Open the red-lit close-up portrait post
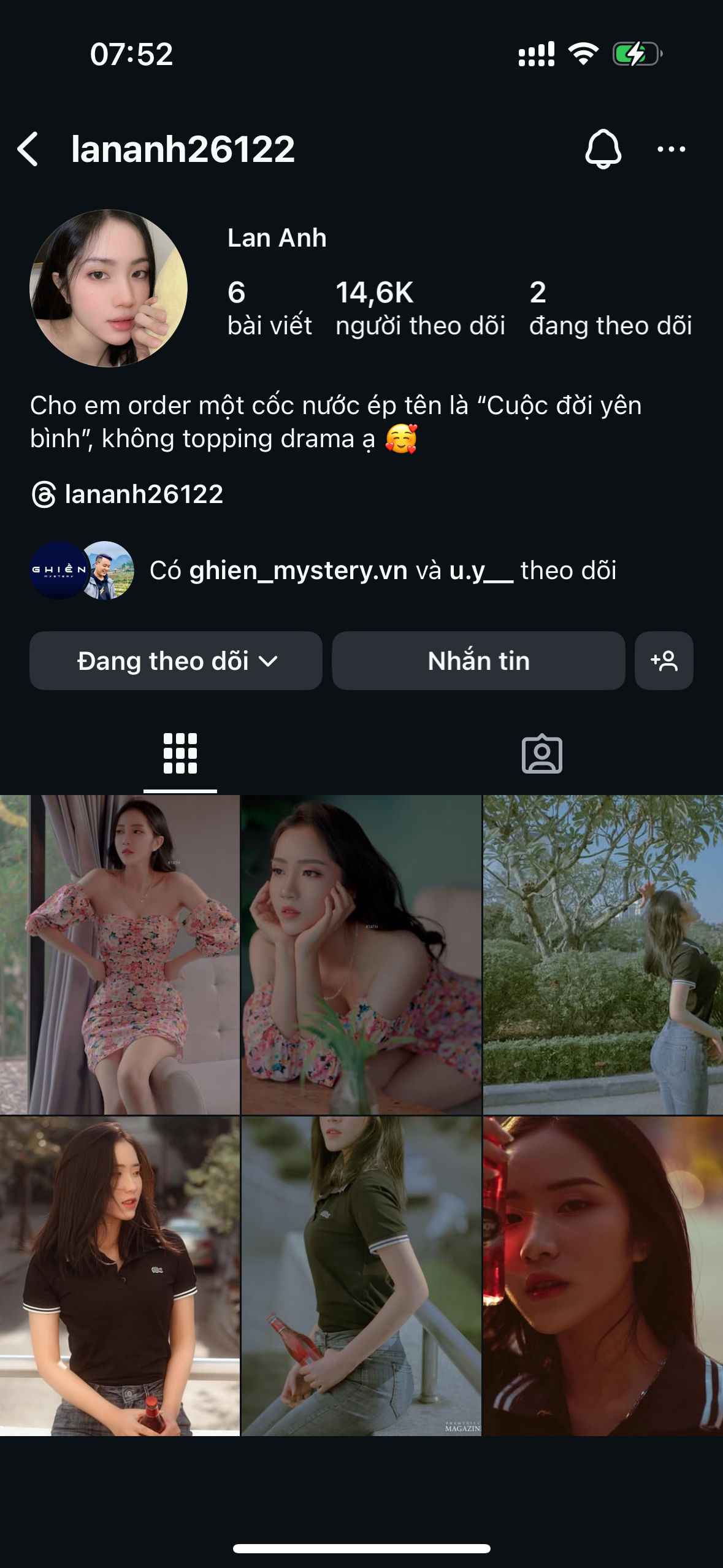723x1568 pixels. pyautogui.click(x=603, y=1276)
